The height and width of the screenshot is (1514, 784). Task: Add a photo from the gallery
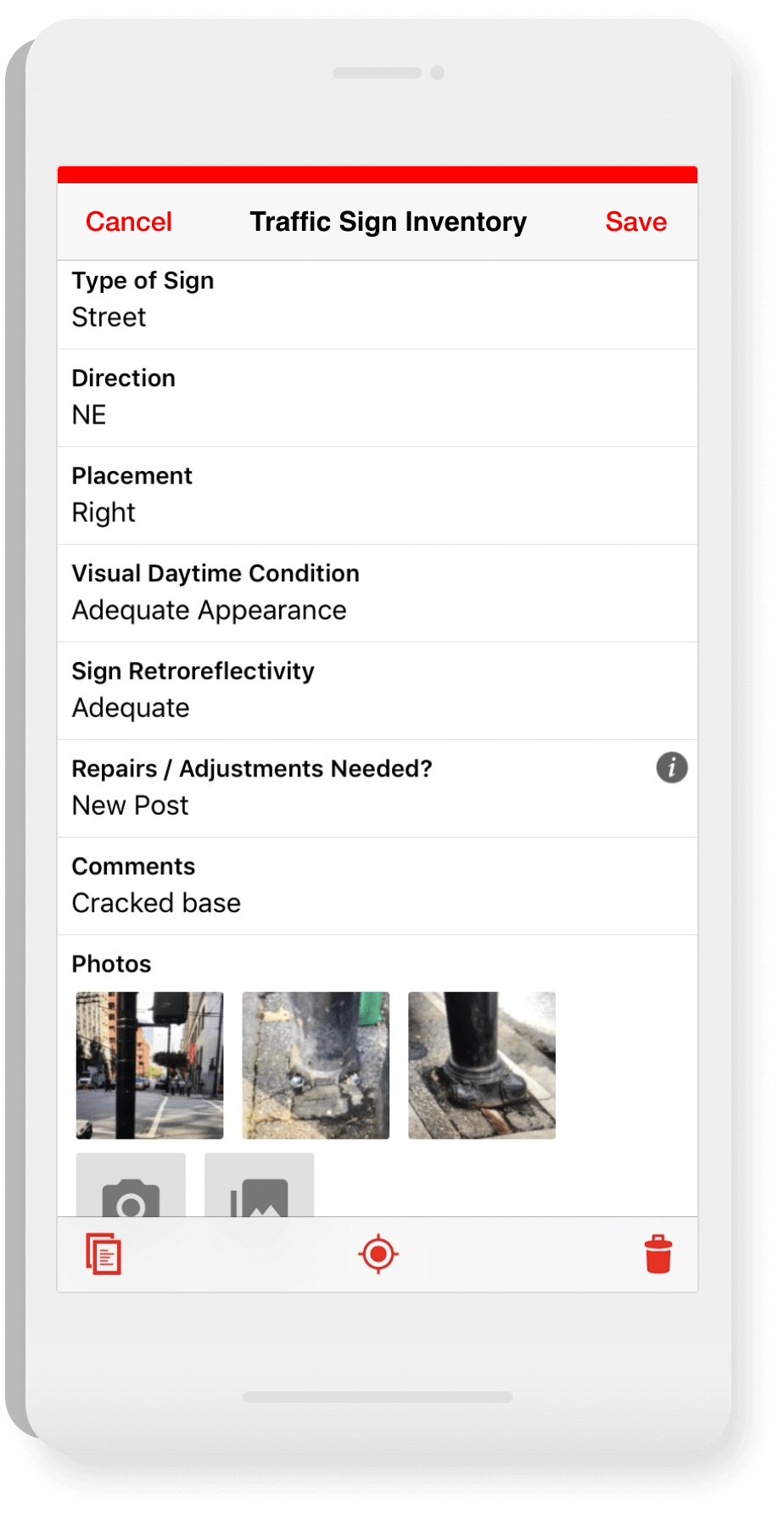pyautogui.click(x=260, y=1186)
